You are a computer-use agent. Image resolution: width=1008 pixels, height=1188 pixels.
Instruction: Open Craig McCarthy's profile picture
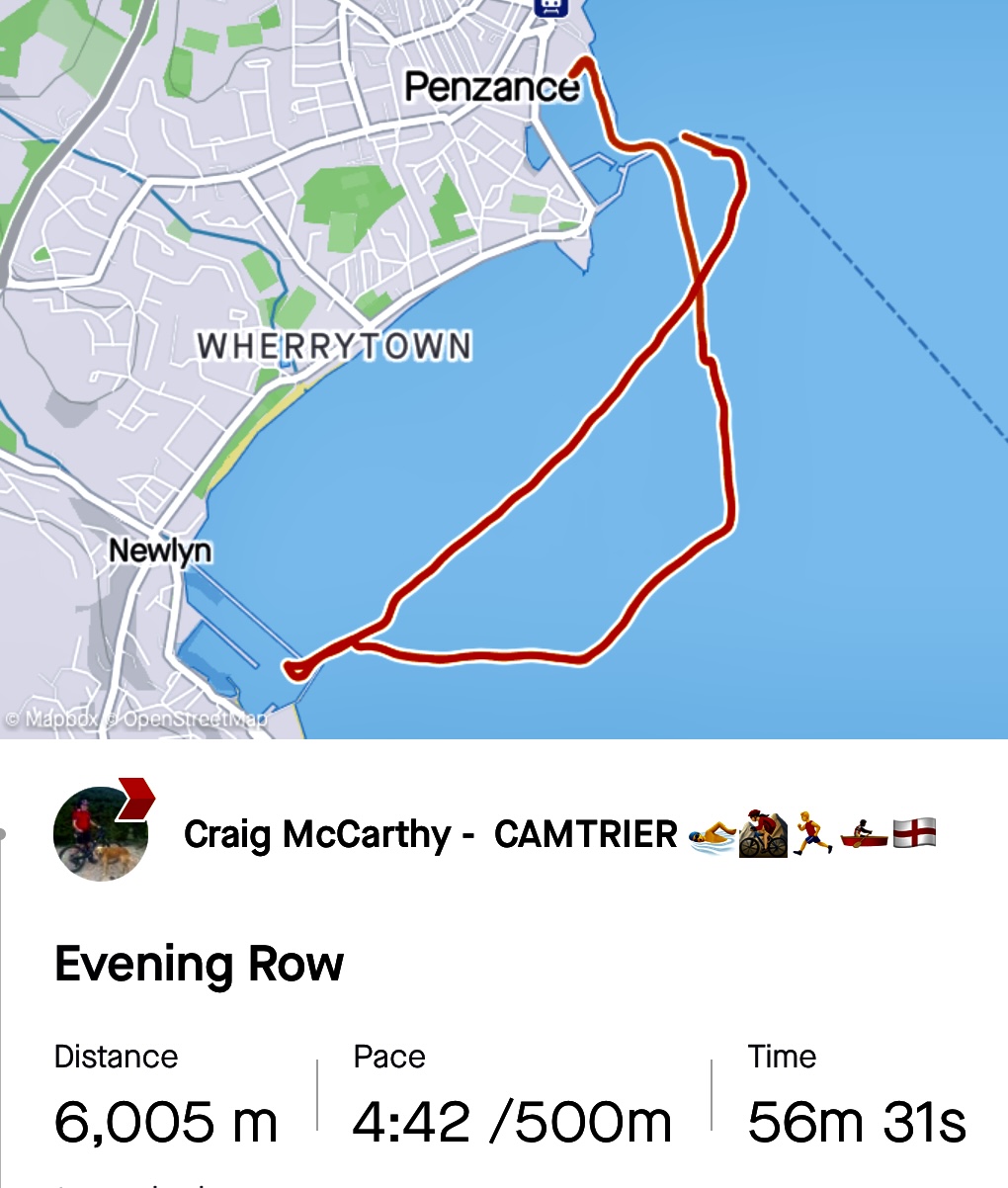coord(101,833)
